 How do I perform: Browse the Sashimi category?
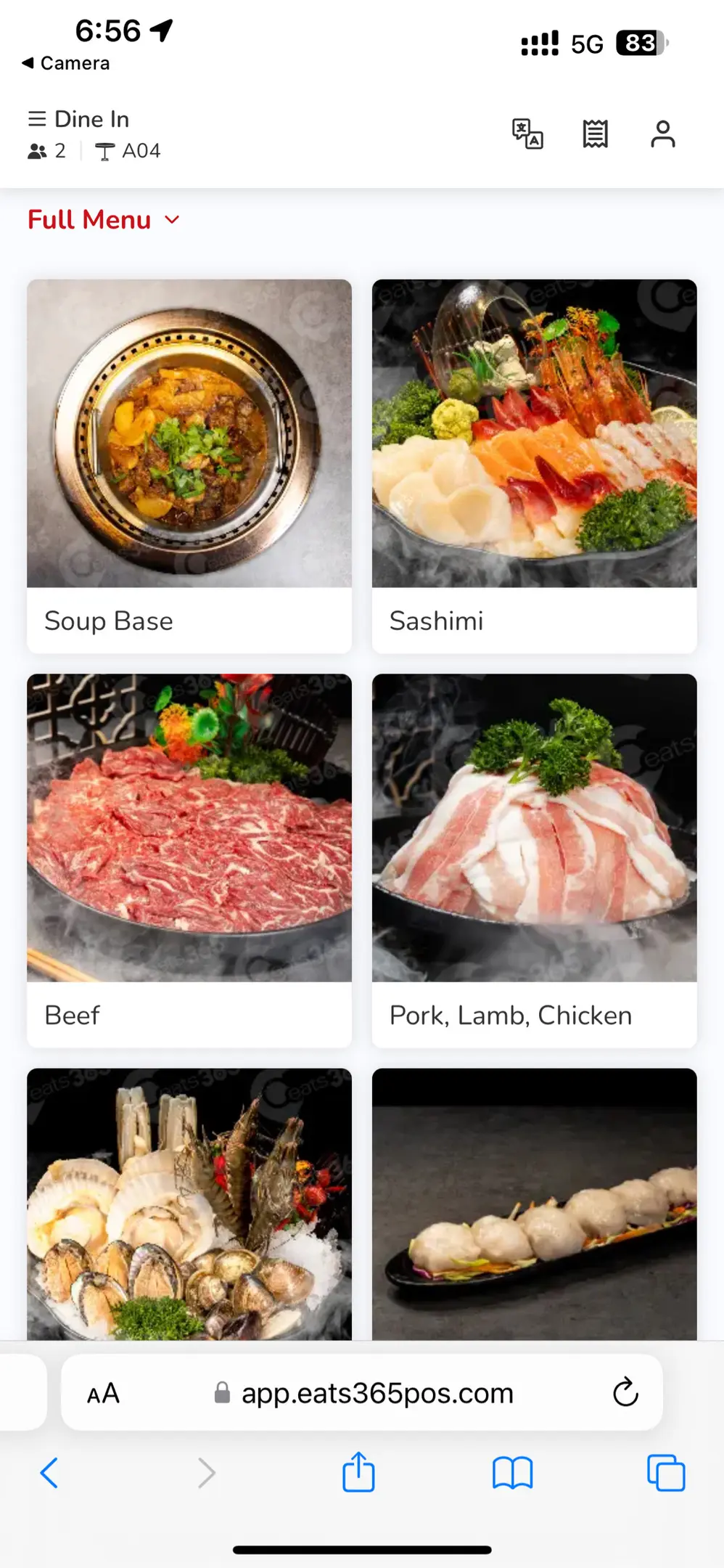534,466
